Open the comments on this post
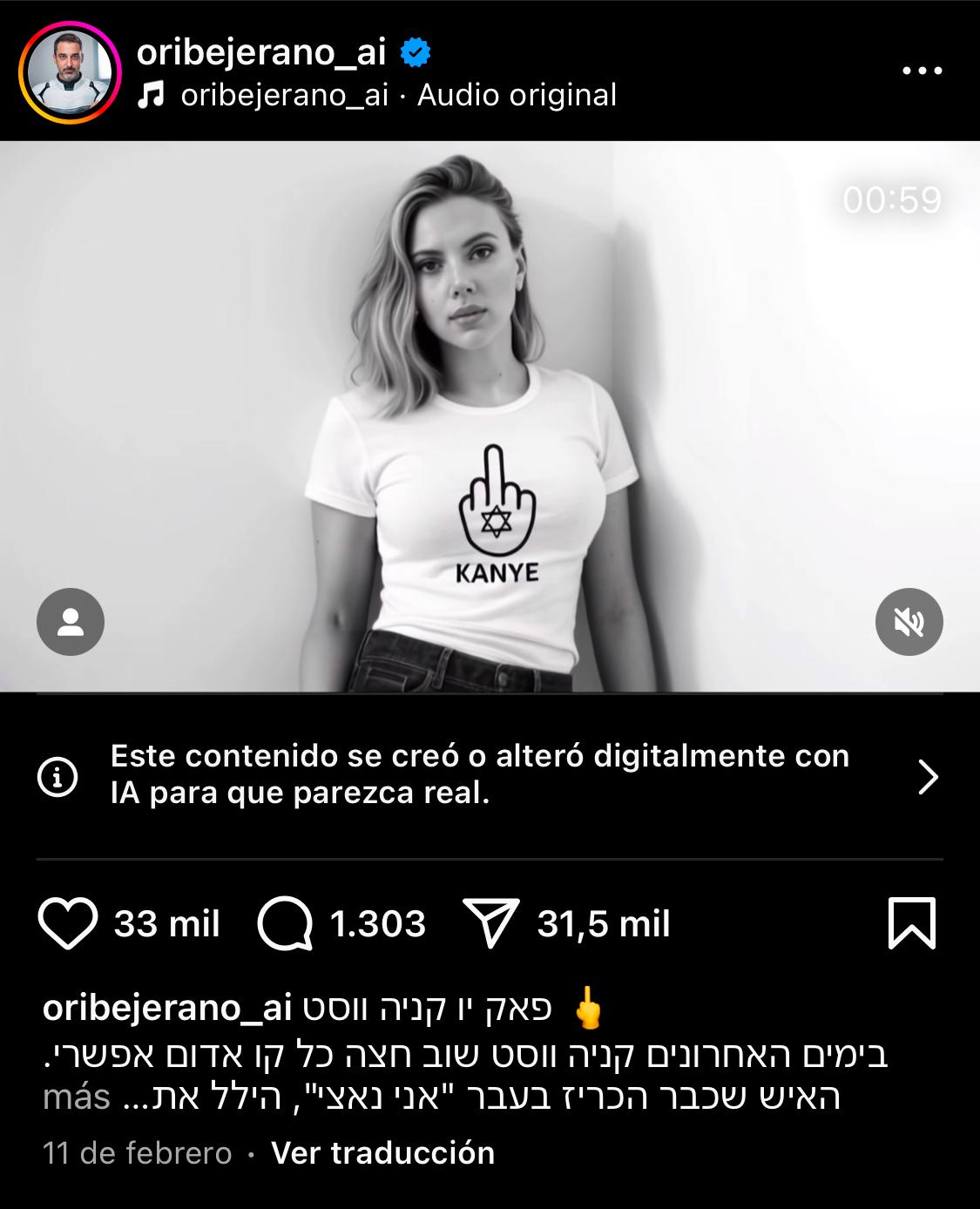The height and width of the screenshot is (1209, 980). (x=286, y=923)
